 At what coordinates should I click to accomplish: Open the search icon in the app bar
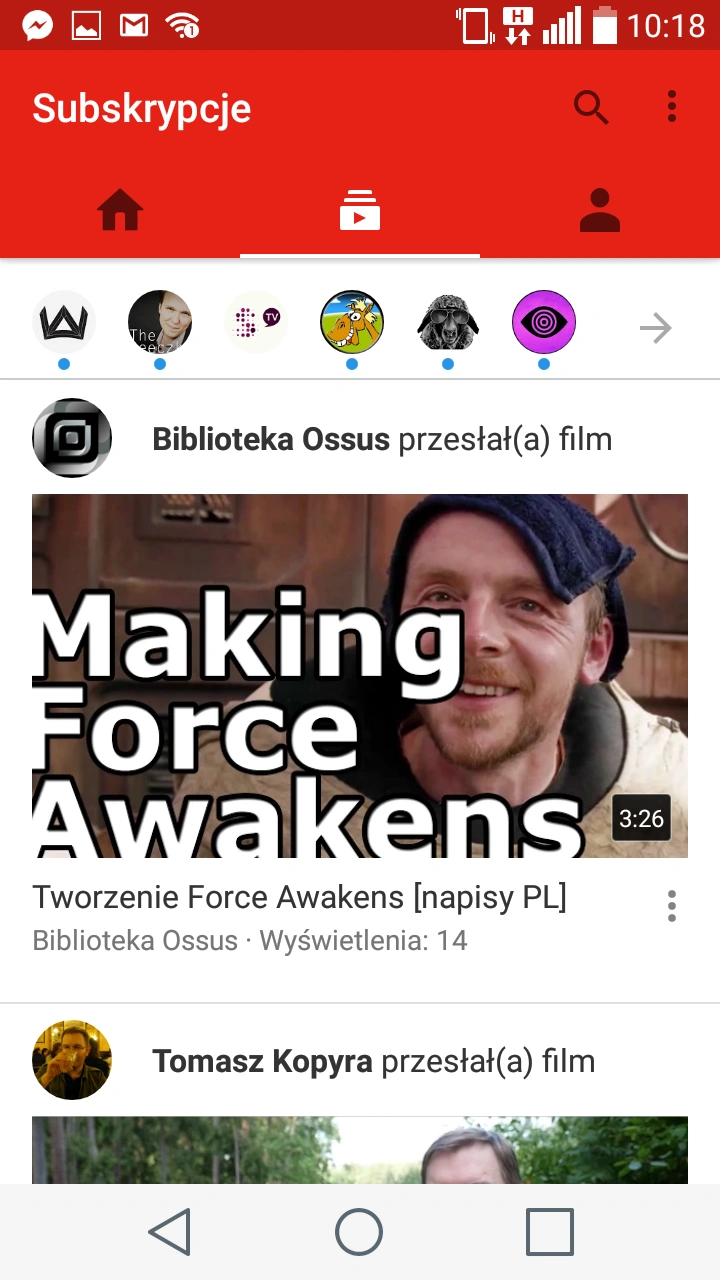pos(591,107)
